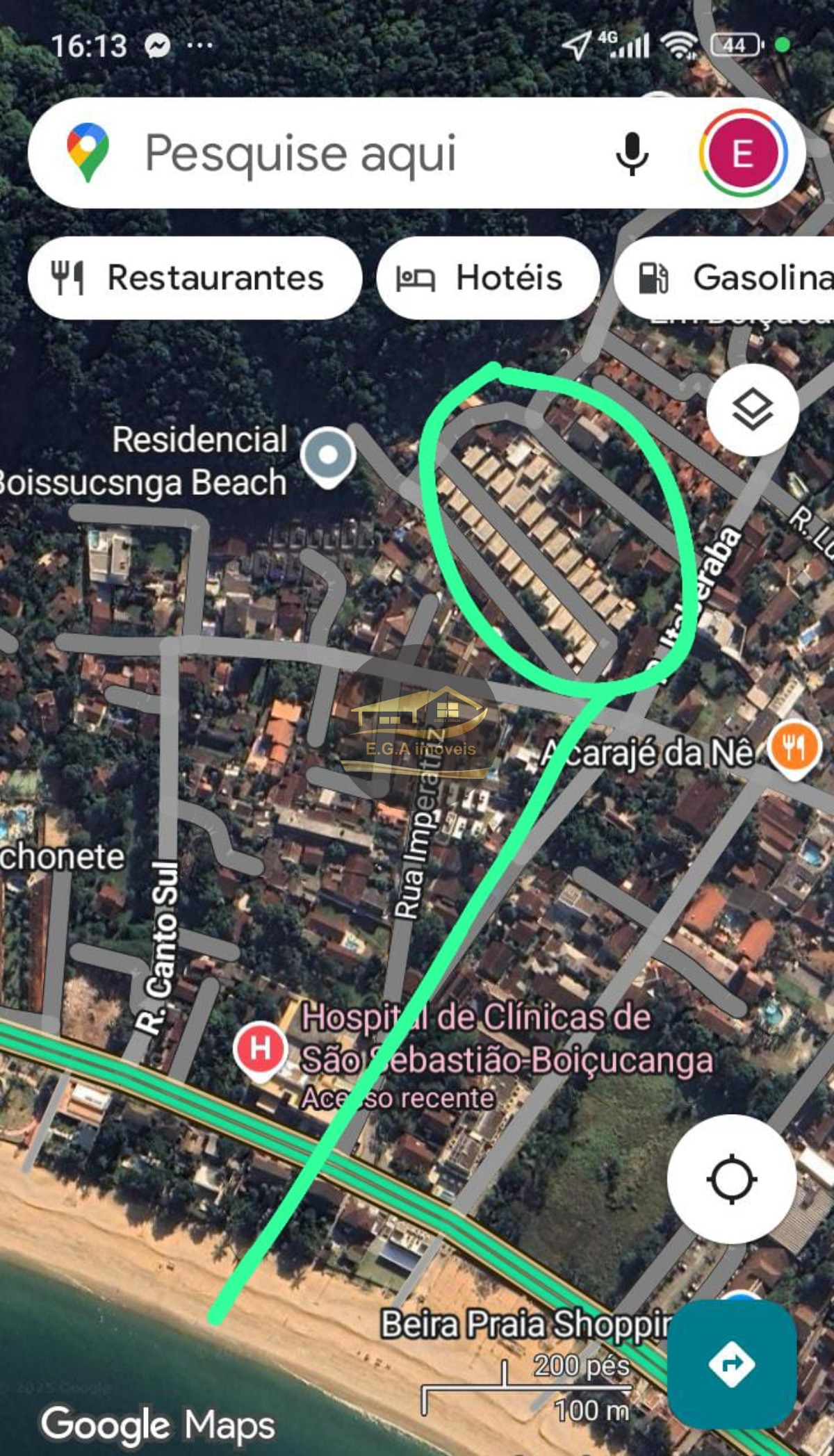Select the Restaurantes category chip
This screenshot has height=1456, width=834.
pyautogui.click(x=195, y=277)
